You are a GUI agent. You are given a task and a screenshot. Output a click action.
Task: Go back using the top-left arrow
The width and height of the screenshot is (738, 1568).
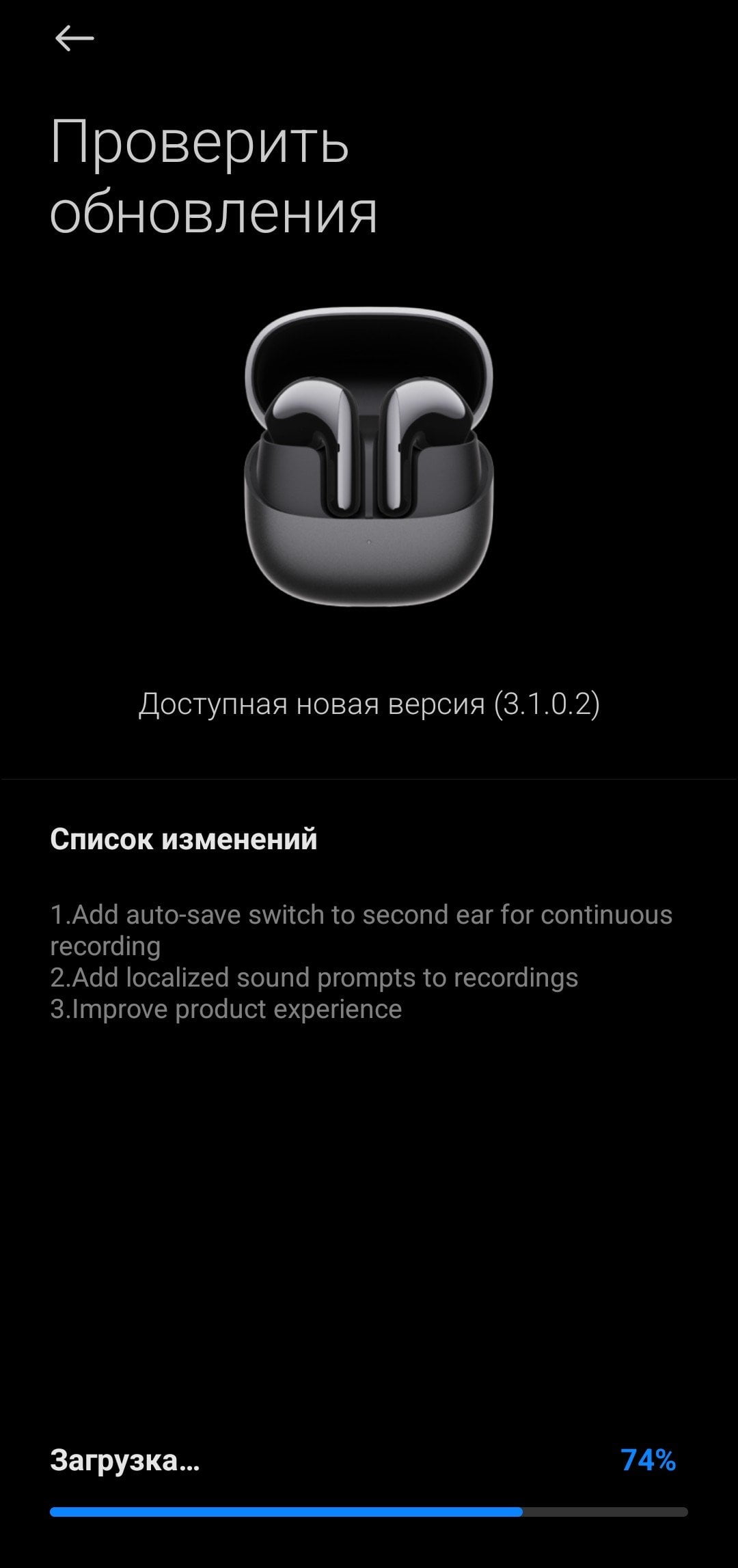(74, 38)
